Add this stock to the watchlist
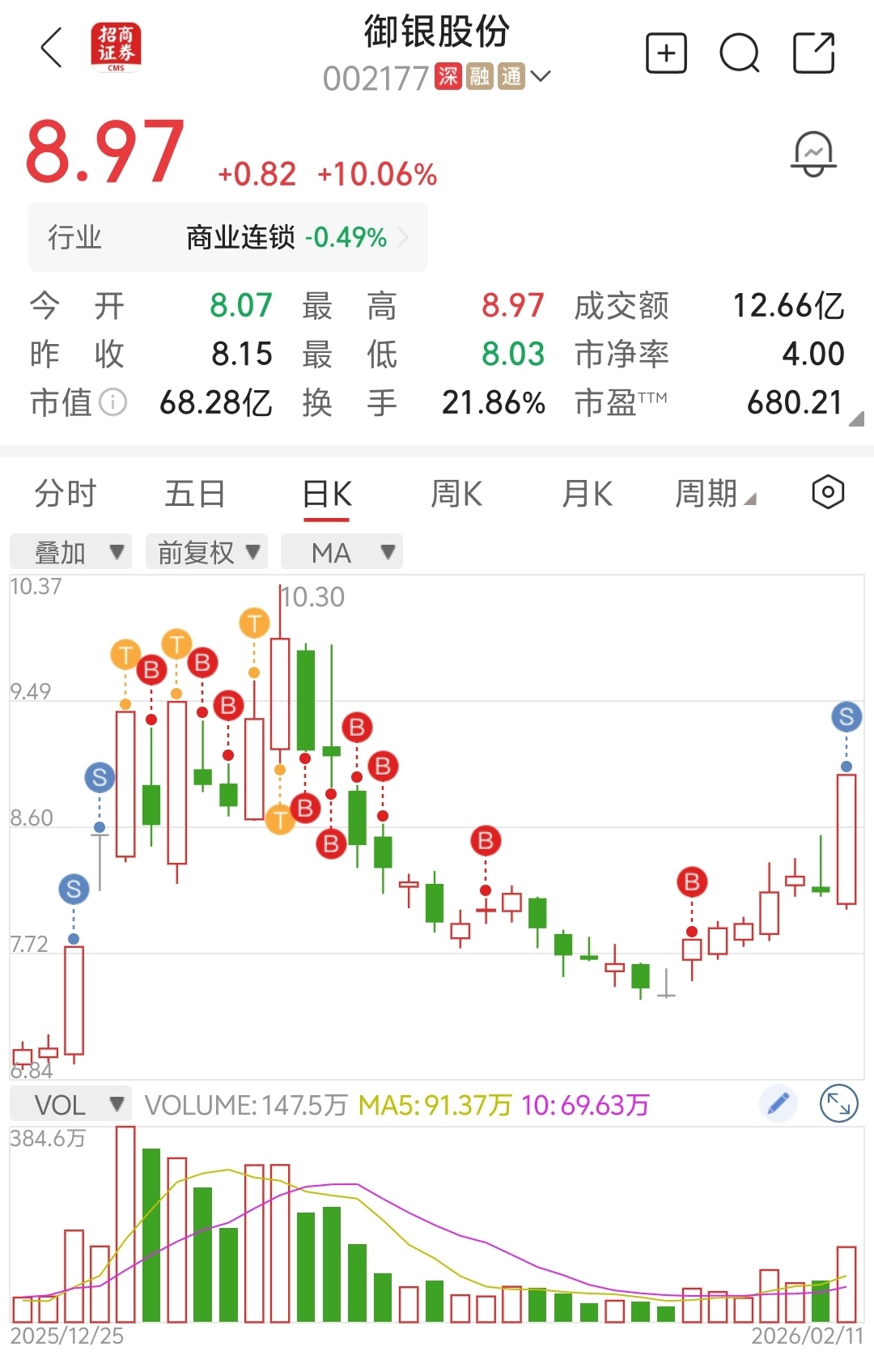 pyautogui.click(x=666, y=53)
